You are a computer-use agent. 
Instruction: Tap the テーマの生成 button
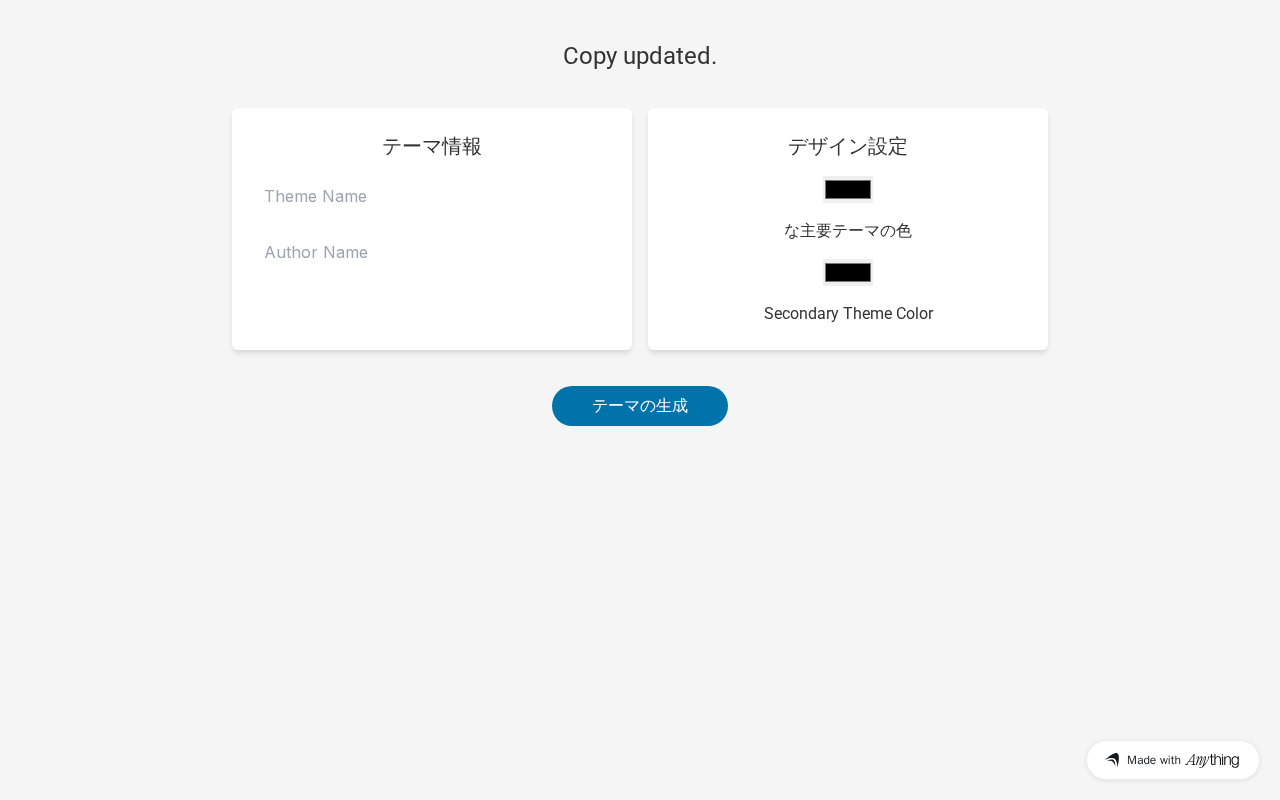(x=640, y=406)
